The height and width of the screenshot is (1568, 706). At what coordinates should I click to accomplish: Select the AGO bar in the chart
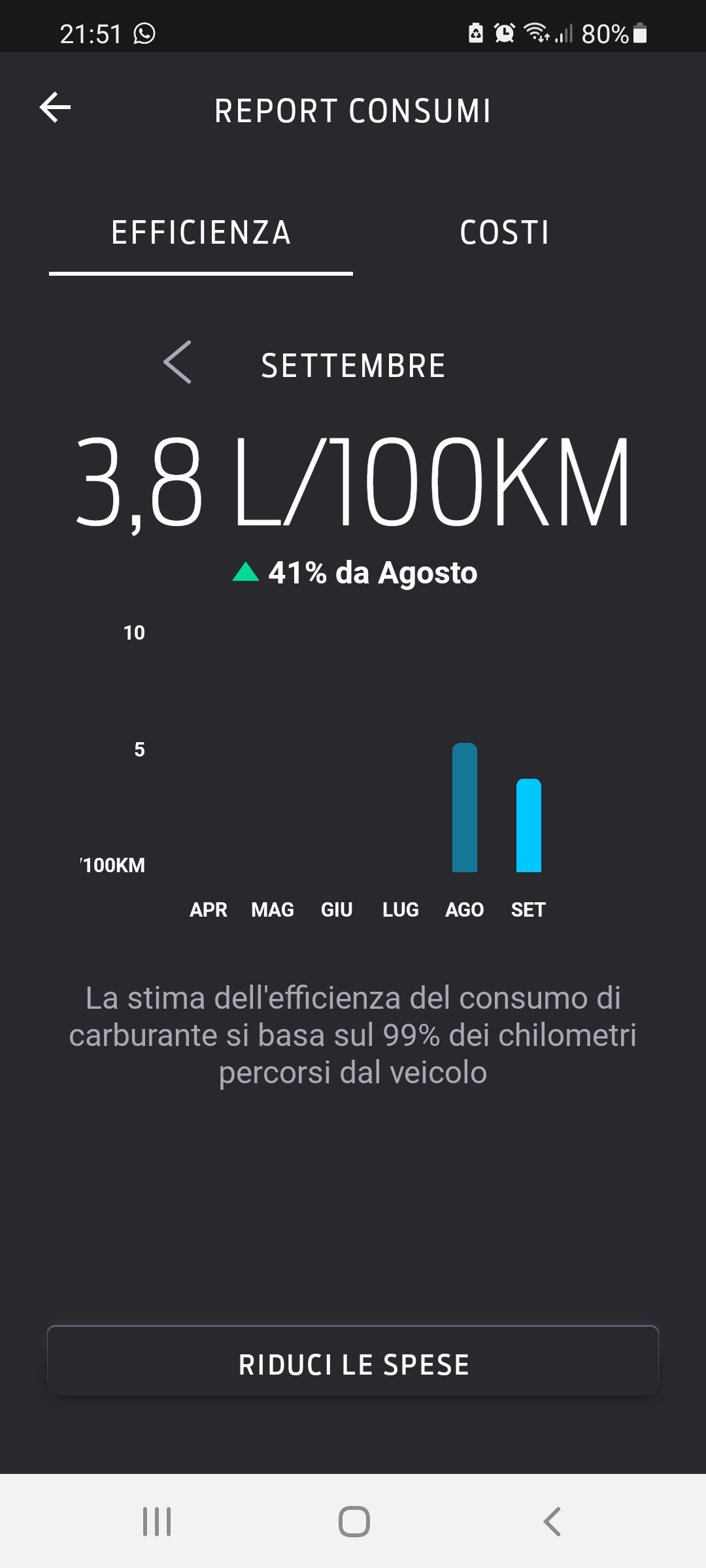465,808
